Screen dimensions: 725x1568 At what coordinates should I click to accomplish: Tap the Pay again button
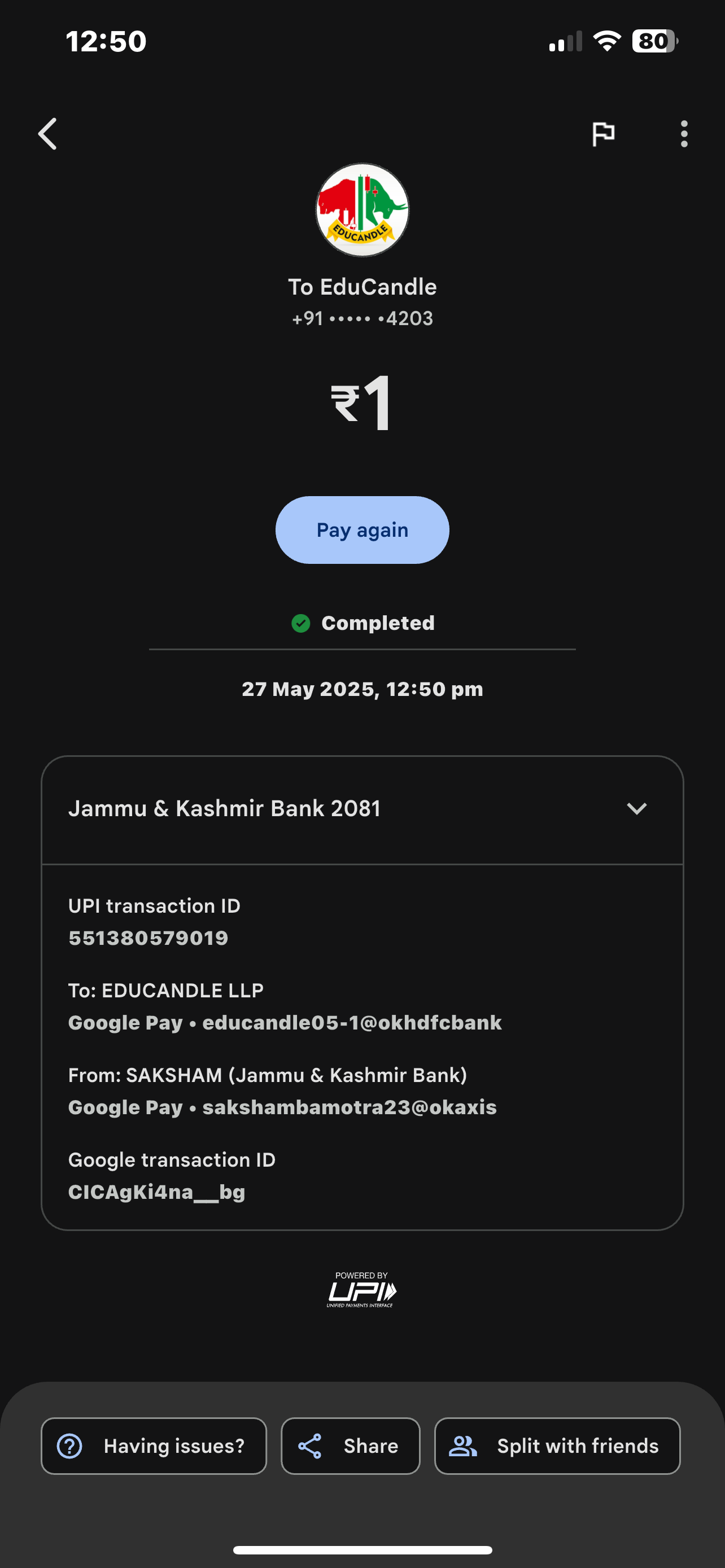click(x=362, y=529)
